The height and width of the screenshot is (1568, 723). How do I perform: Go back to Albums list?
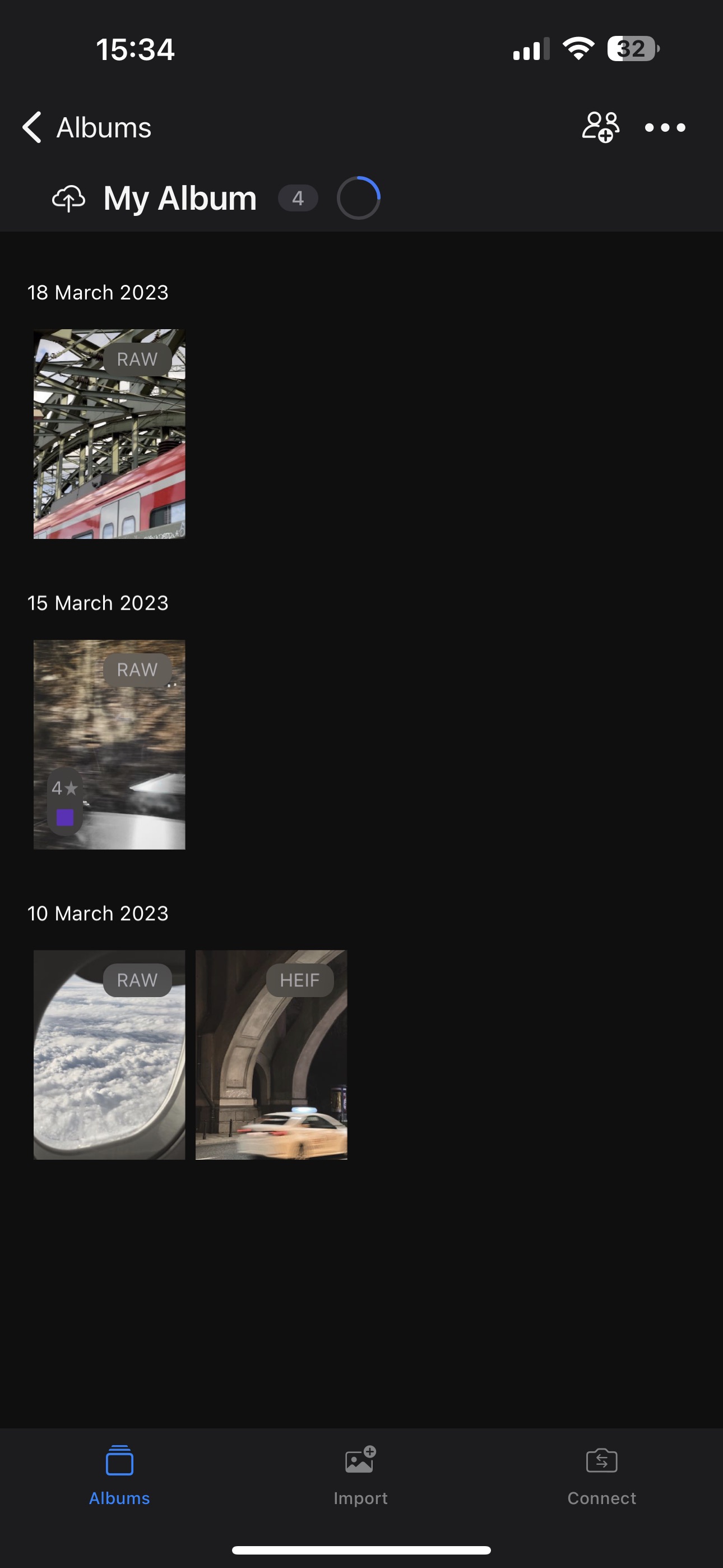(86, 128)
